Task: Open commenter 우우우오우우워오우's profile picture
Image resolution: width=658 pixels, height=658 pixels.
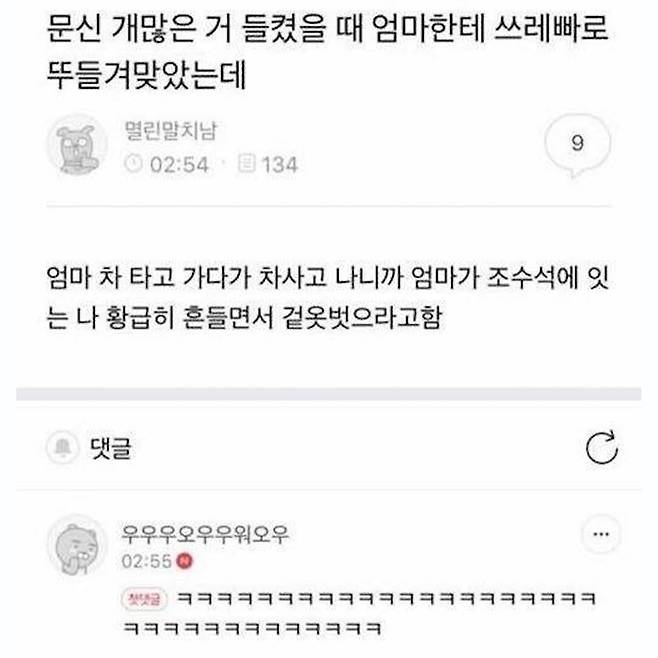Action: click(x=76, y=546)
